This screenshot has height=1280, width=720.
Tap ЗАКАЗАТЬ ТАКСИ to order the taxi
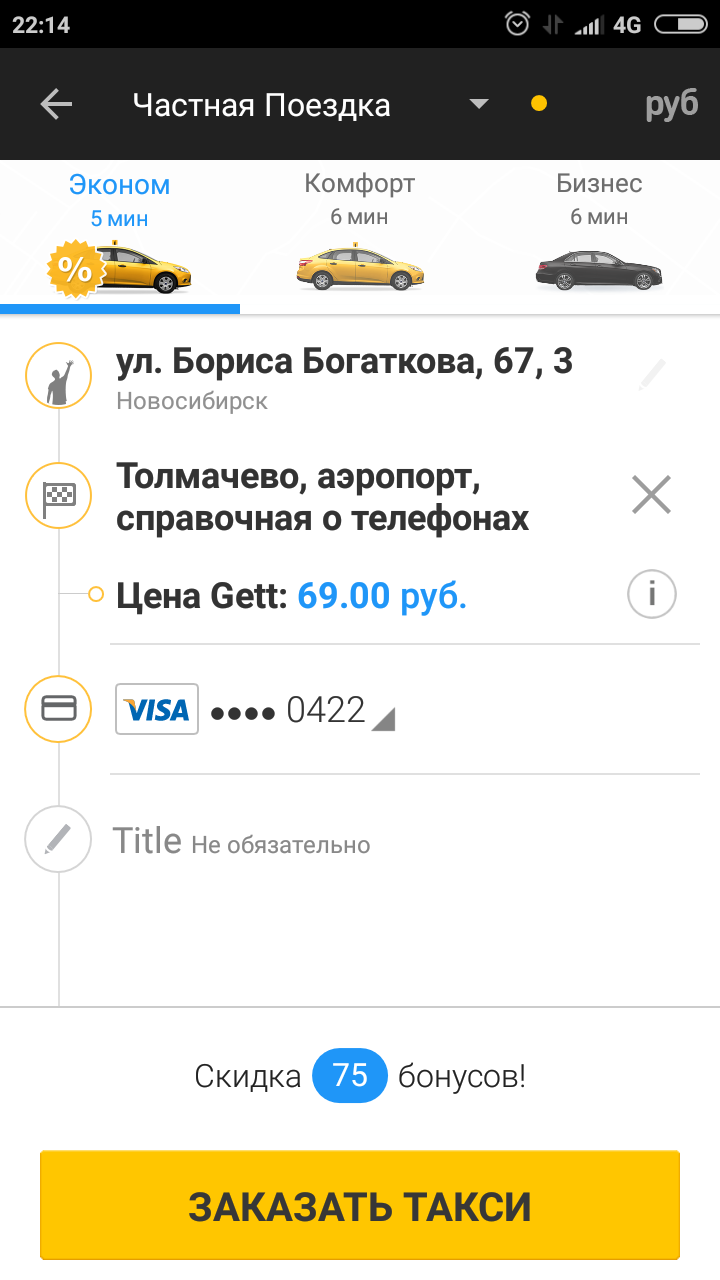tap(360, 1206)
